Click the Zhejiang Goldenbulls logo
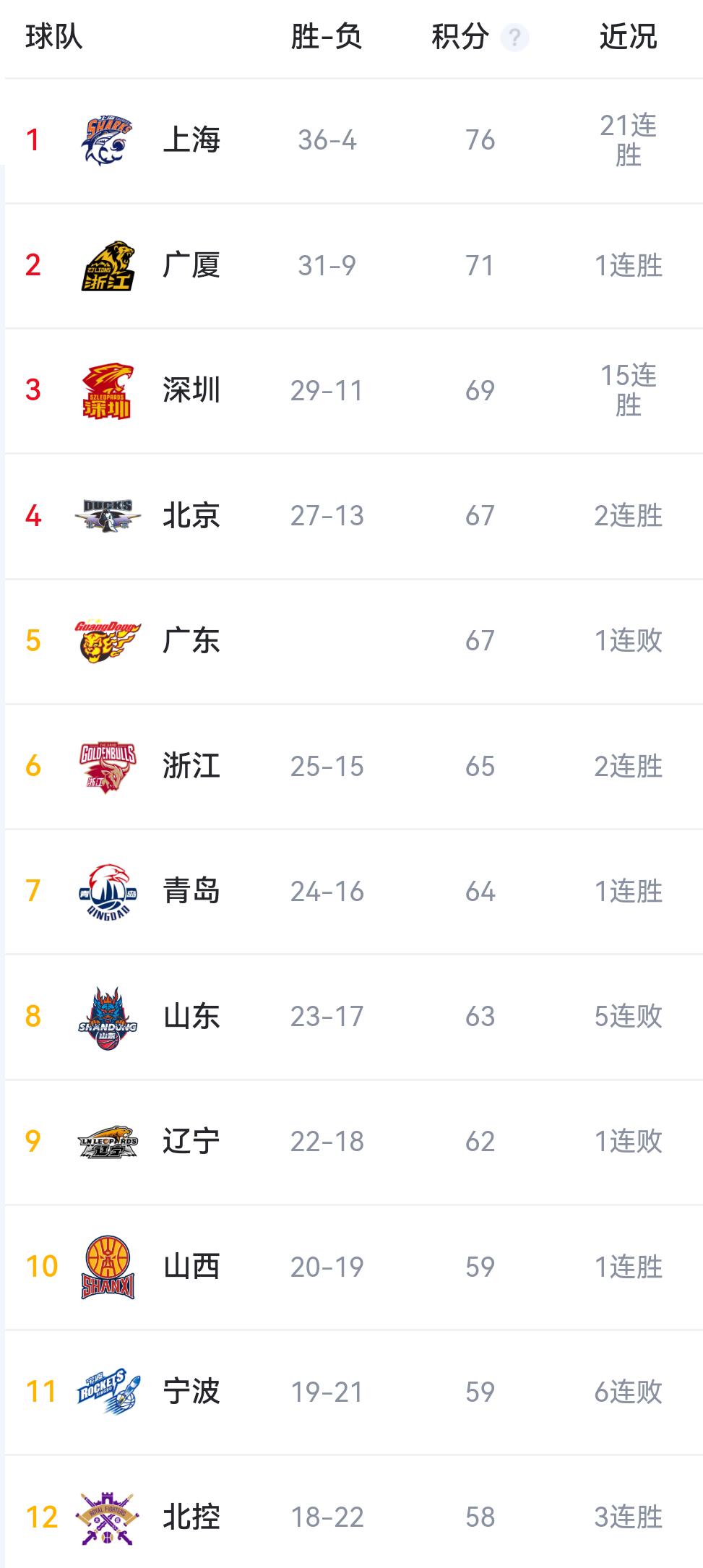 click(107, 766)
